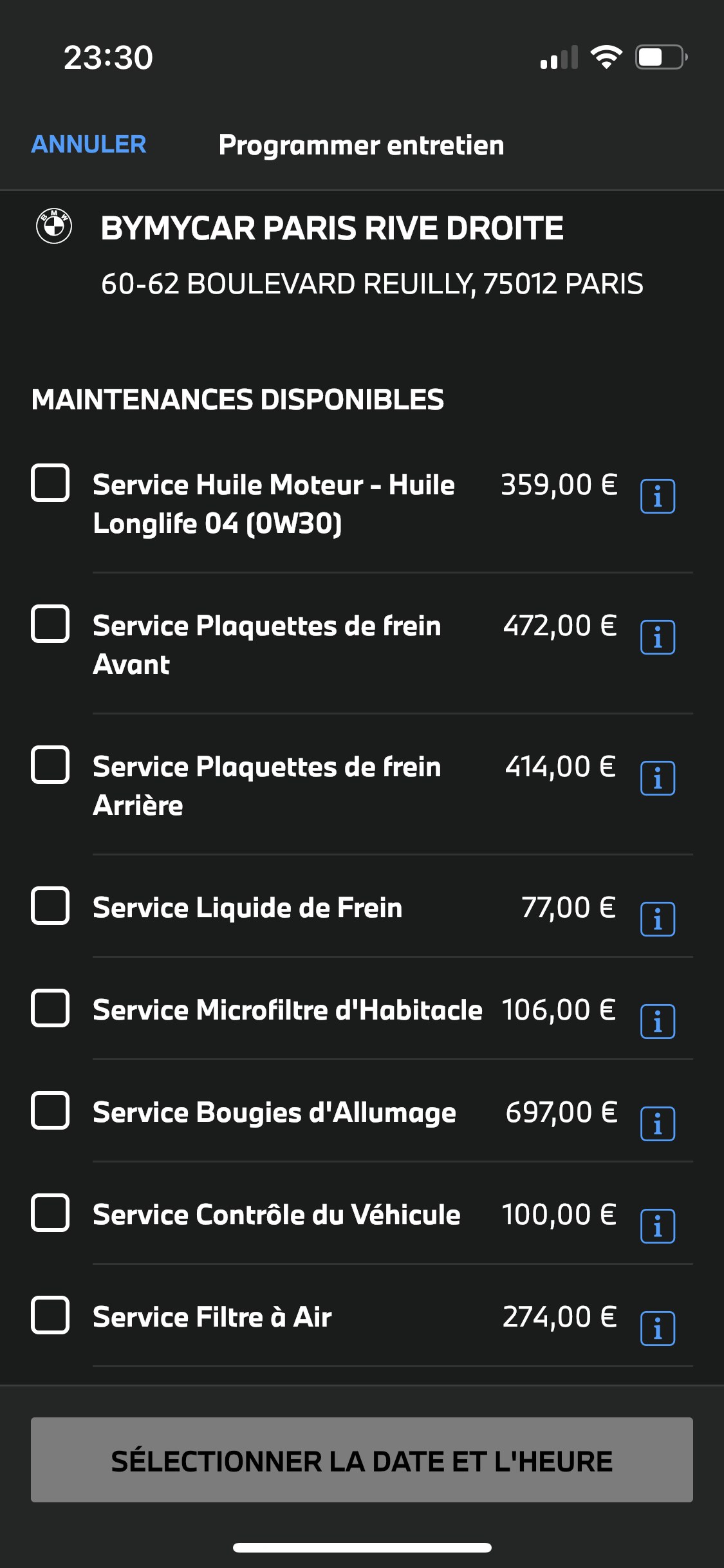Open info for Service Huile Moteur
This screenshot has height=1568, width=724.
click(658, 496)
